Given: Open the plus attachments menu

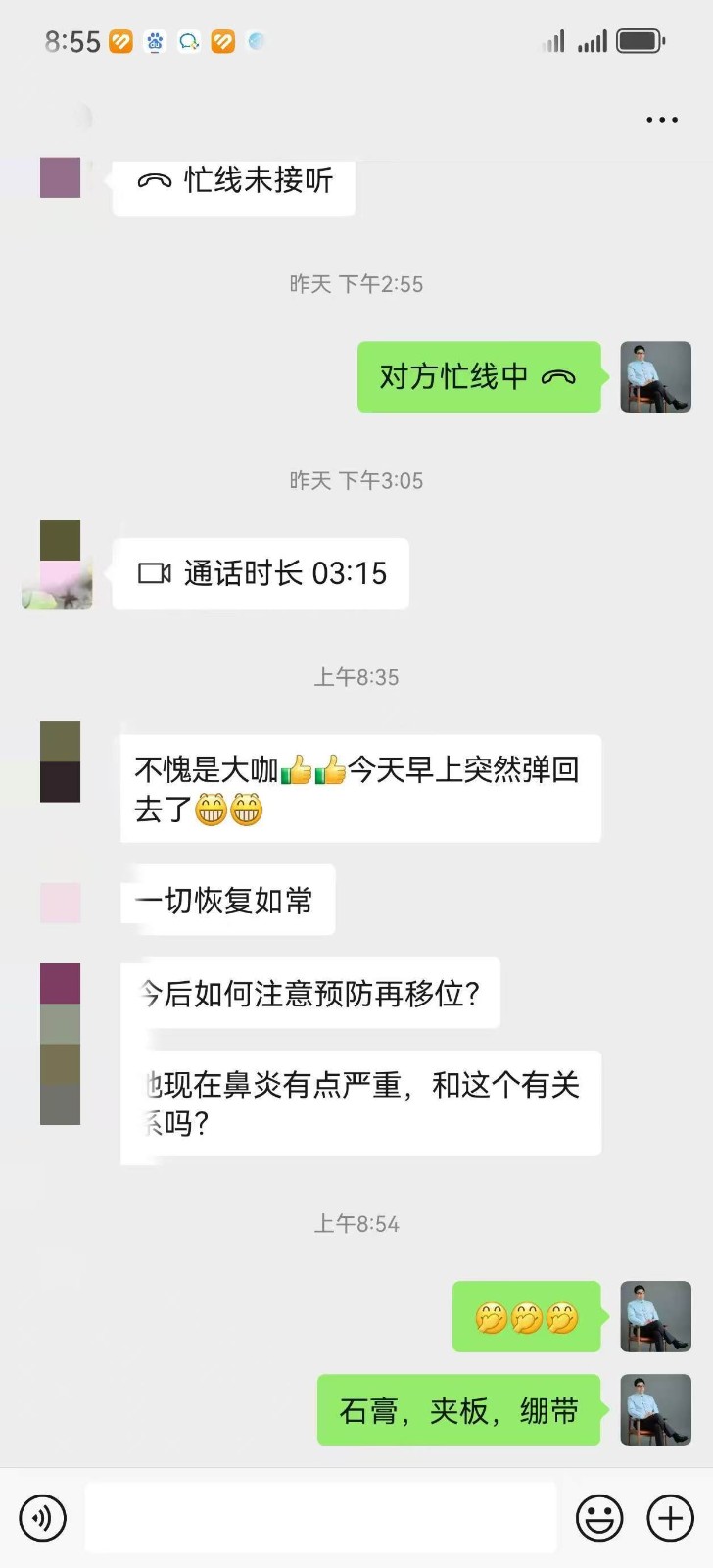Looking at the screenshot, I should tap(671, 1518).
